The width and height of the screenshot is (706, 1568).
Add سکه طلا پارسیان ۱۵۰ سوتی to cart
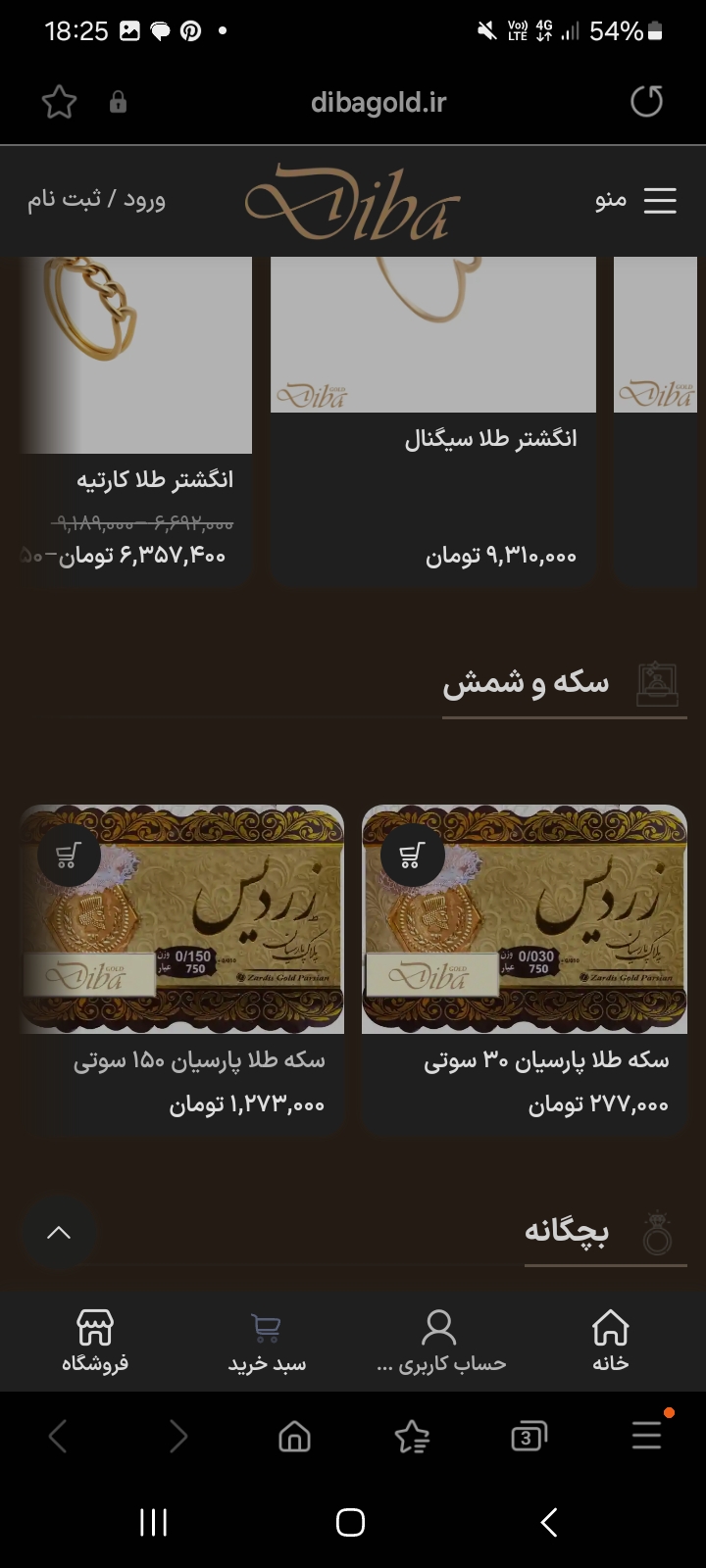[68, 855]
